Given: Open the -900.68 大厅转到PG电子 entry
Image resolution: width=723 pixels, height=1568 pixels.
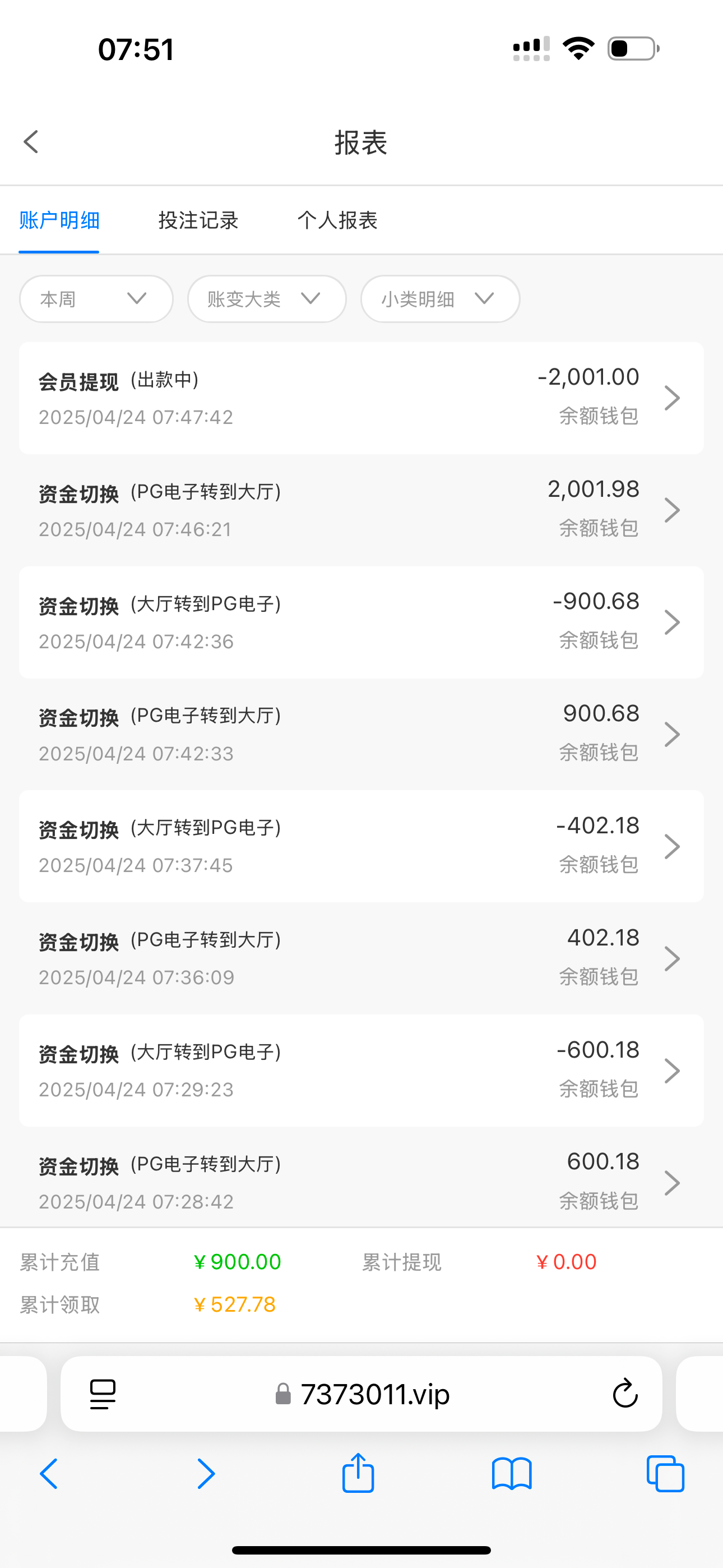Looking at the screenshot, I should 361,622.
